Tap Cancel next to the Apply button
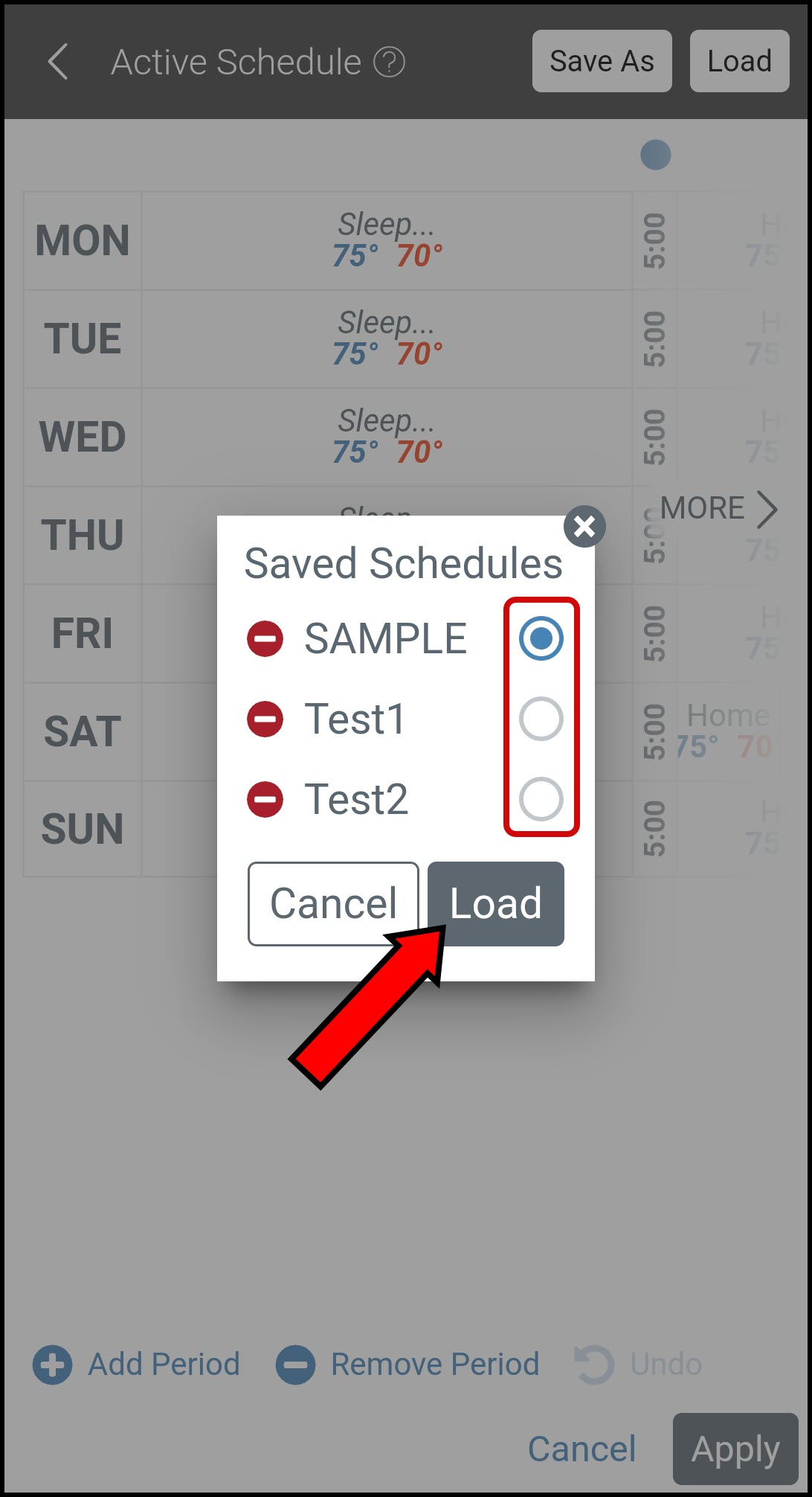812x1497 pixels. click(x=581, y=1448)
